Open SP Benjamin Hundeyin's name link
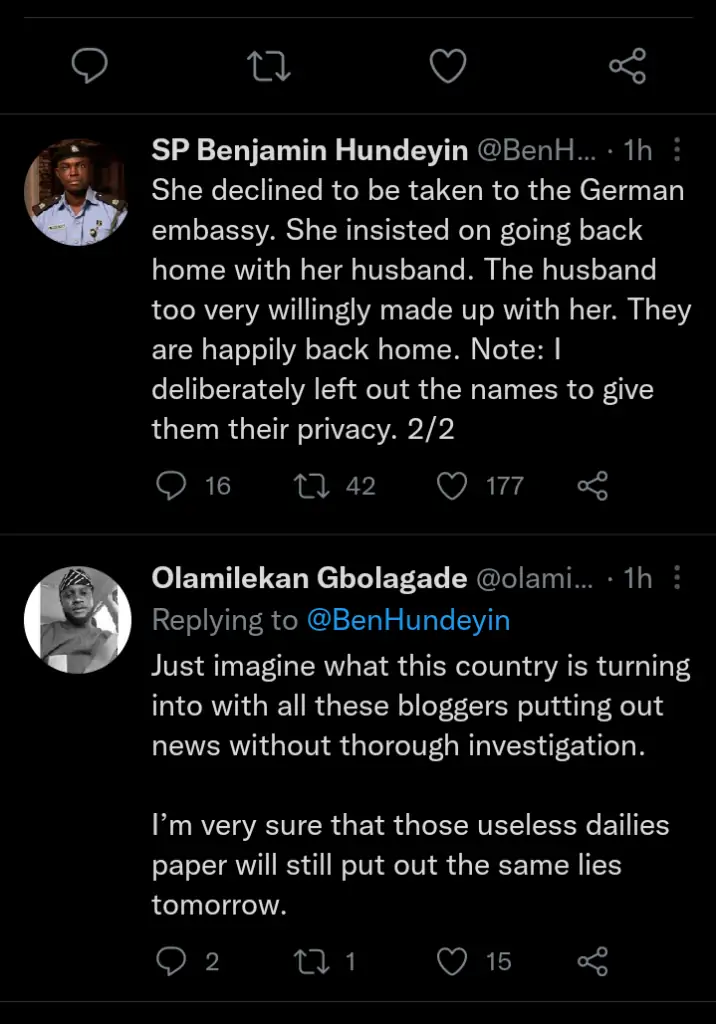The width and height of the screenshot is (716, 1024). click(x=309, y=151)
